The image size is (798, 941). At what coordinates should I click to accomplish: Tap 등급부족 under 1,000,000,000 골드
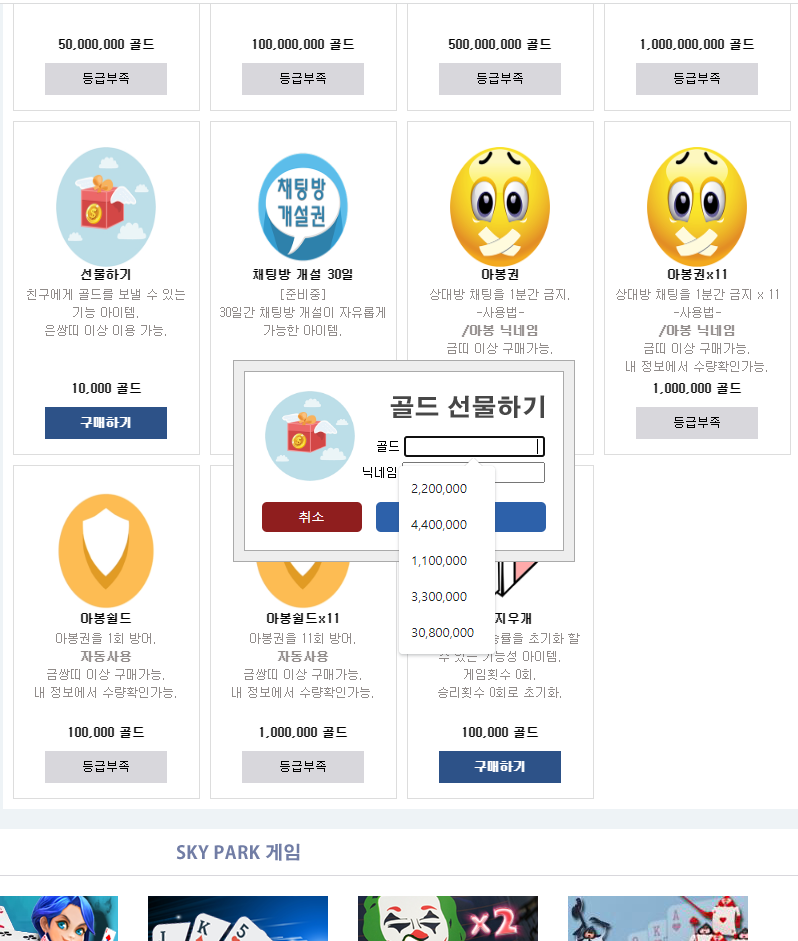tap(696, 79)
